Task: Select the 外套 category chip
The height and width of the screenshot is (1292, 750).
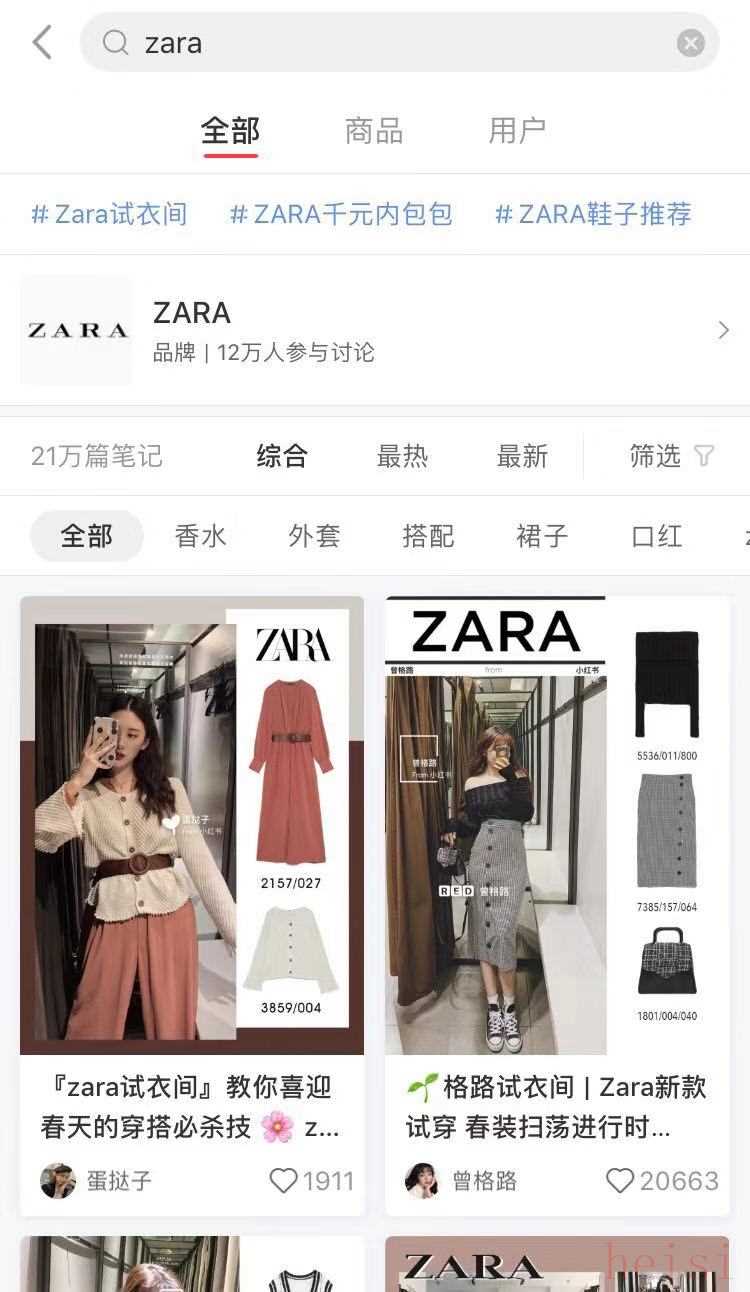Action: coord(314,536)
